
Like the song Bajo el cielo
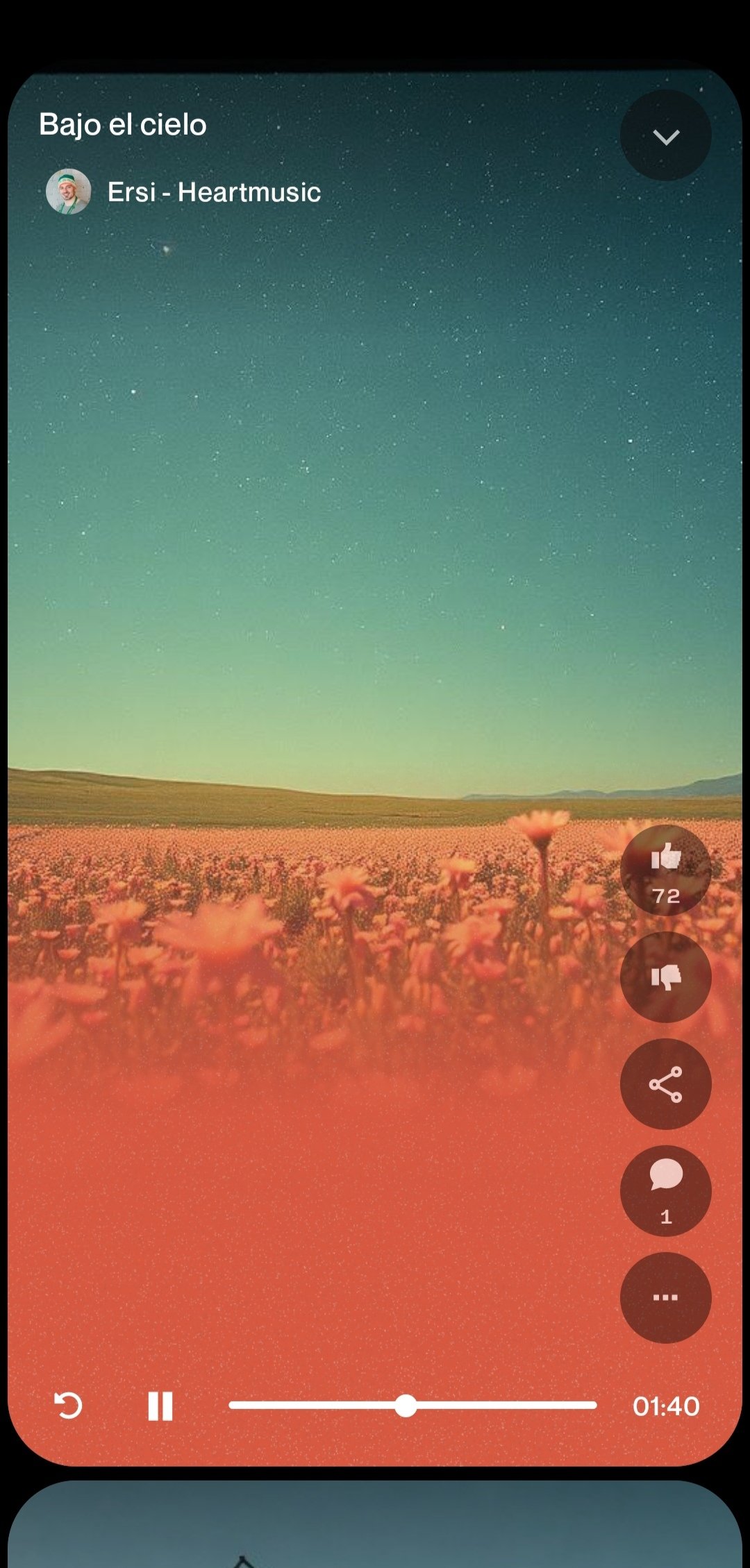coord(665,868)
